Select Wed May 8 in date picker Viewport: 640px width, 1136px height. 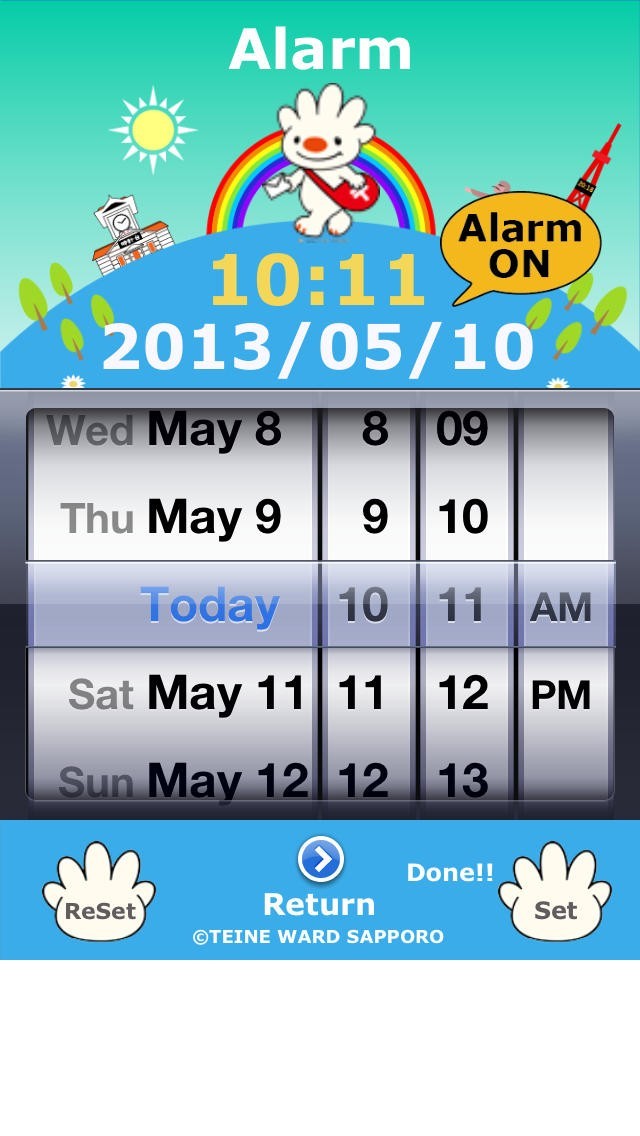tap(165, 431)
